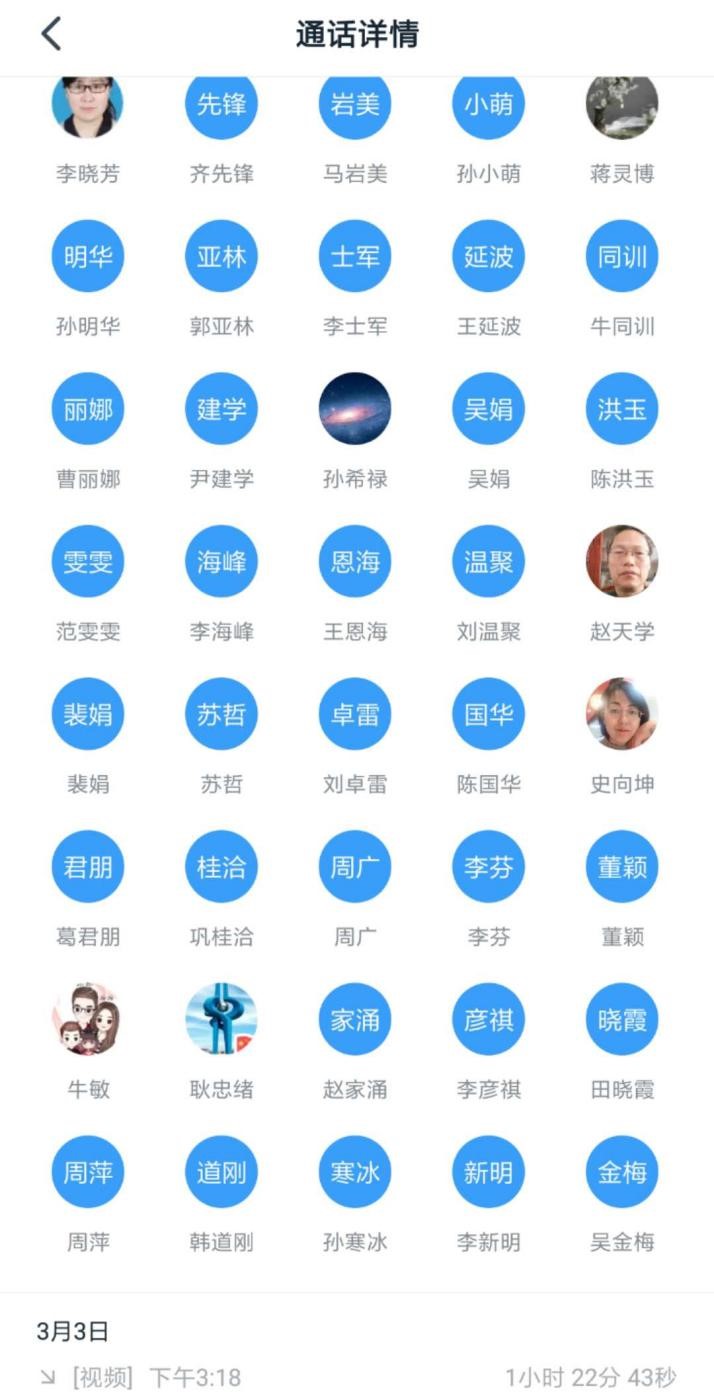714x1394 pixels.
Task: View participant 葛君朋
Action: click(88, 867)
